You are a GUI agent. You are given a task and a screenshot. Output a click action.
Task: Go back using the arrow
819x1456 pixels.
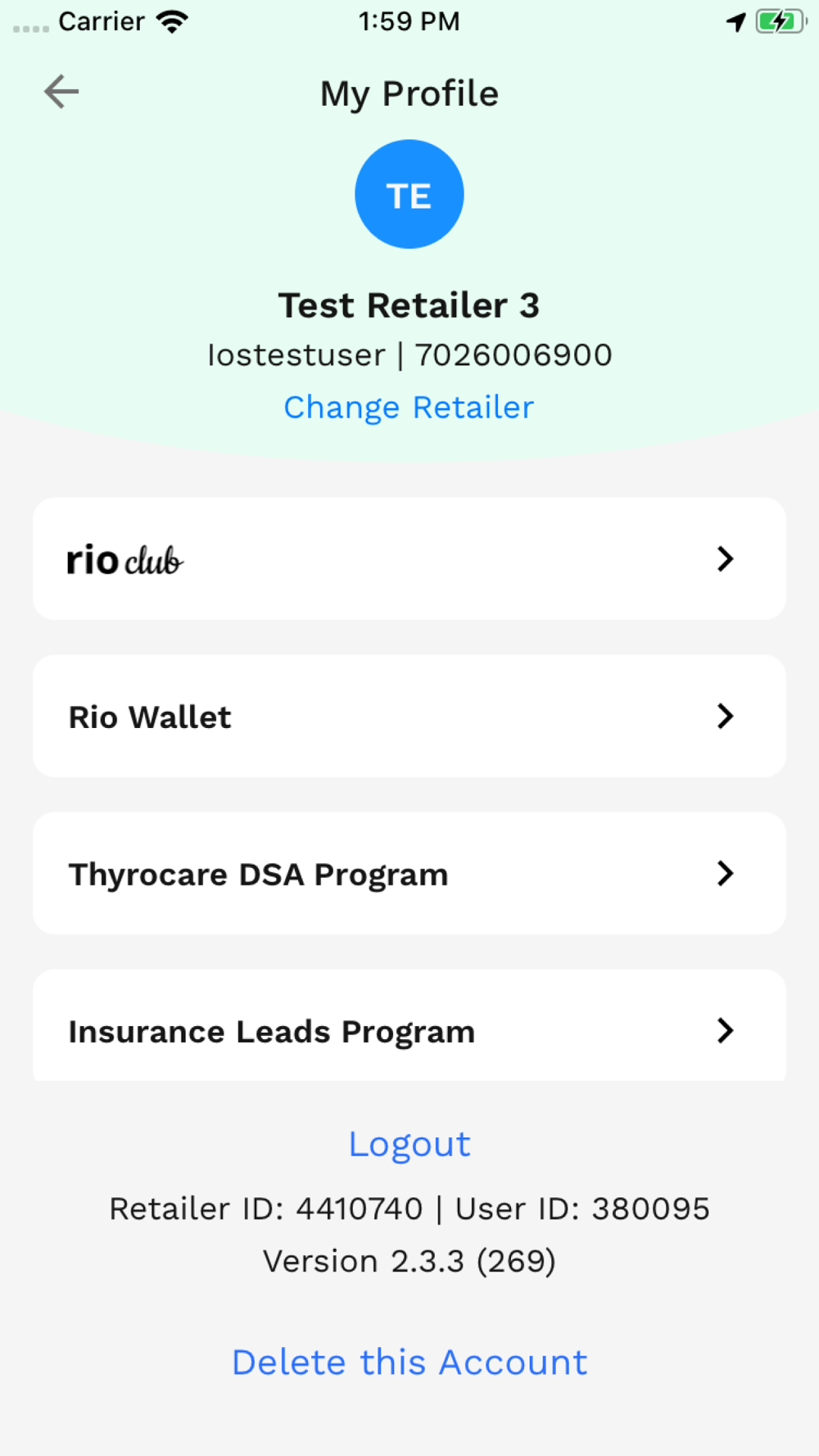tap(61, 92)
